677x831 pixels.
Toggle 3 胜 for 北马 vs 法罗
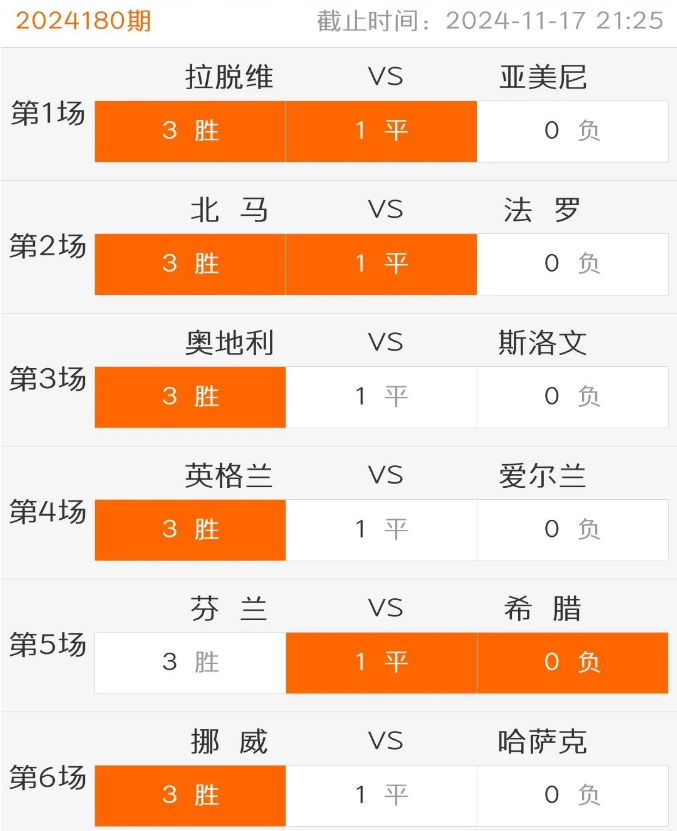[190, 264]
